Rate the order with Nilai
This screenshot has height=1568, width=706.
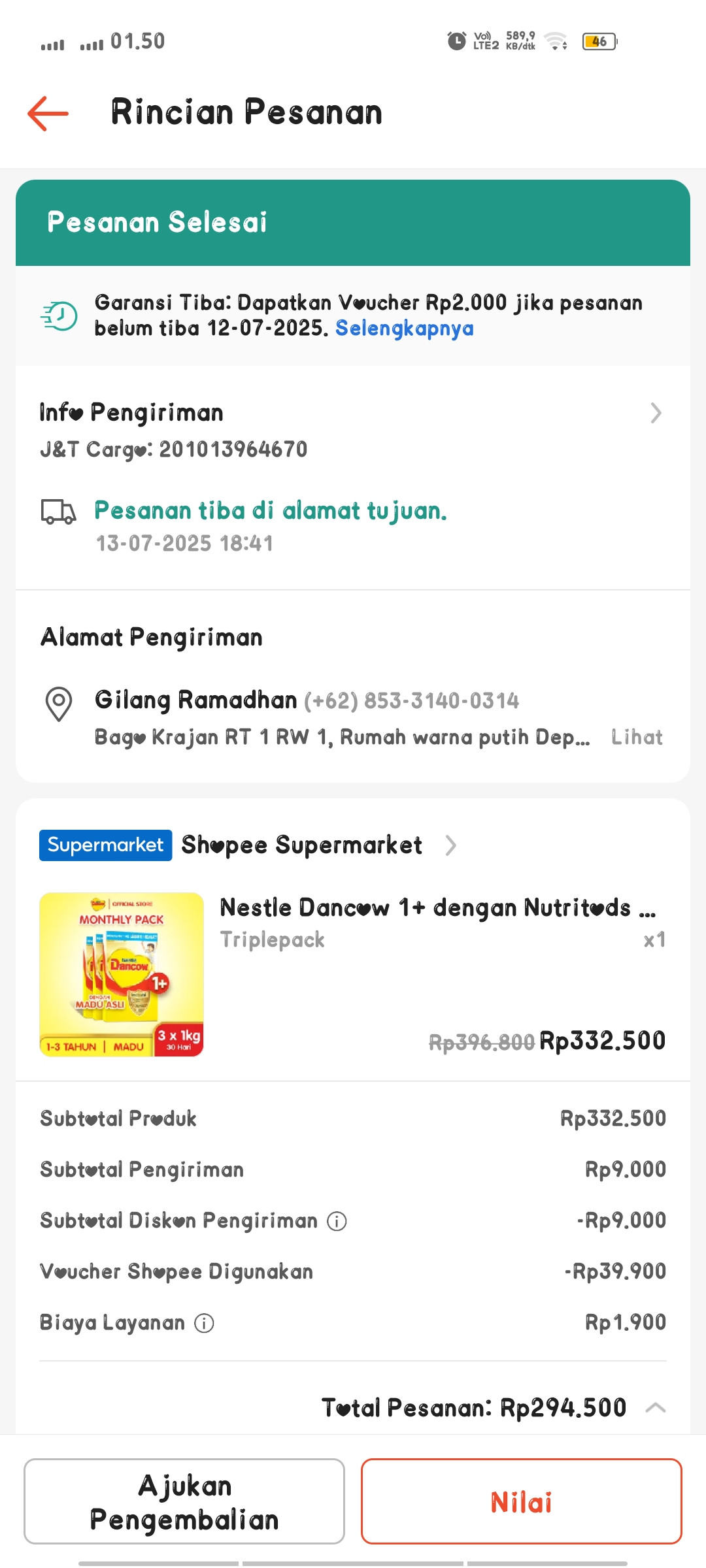coord(521,1502)
